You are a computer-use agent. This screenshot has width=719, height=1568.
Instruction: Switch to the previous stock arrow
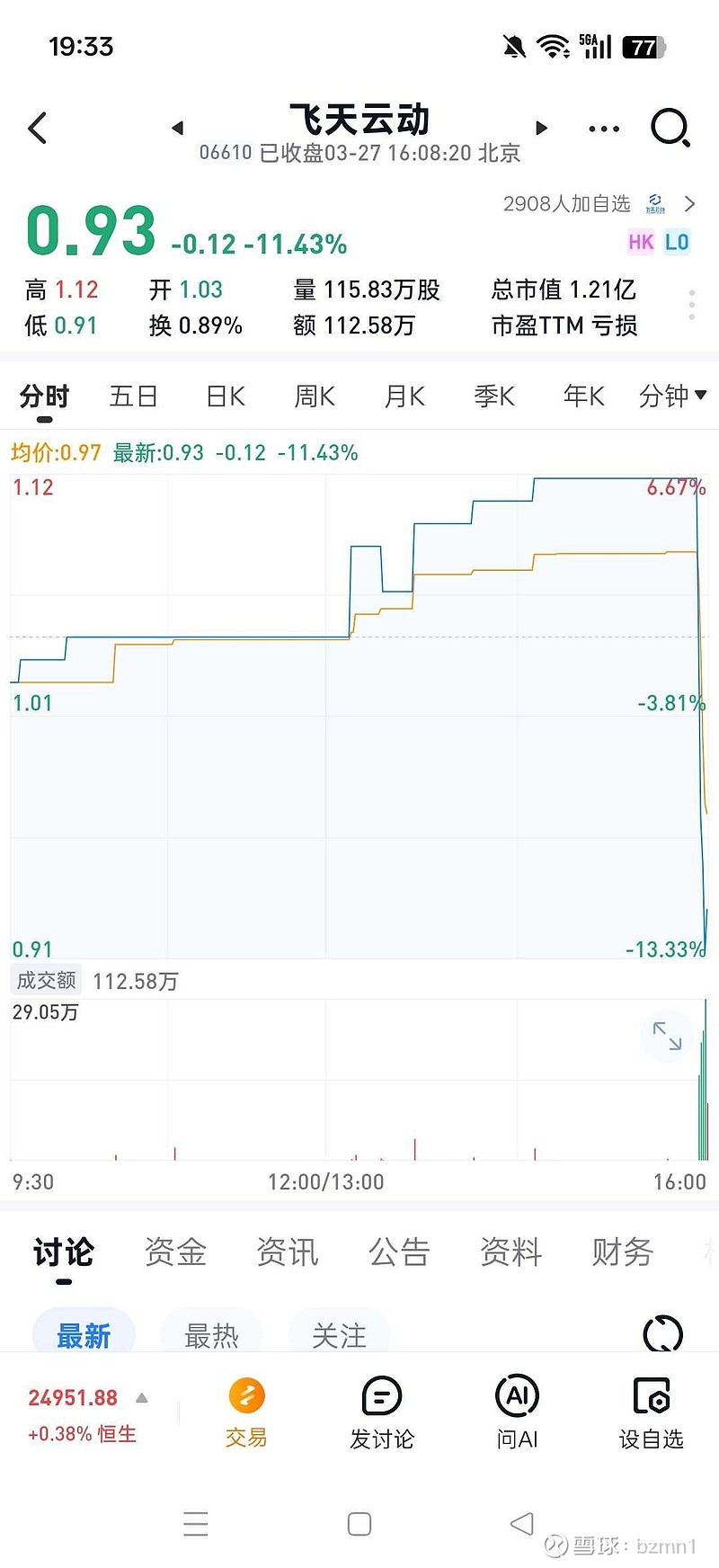coord(178,129)
